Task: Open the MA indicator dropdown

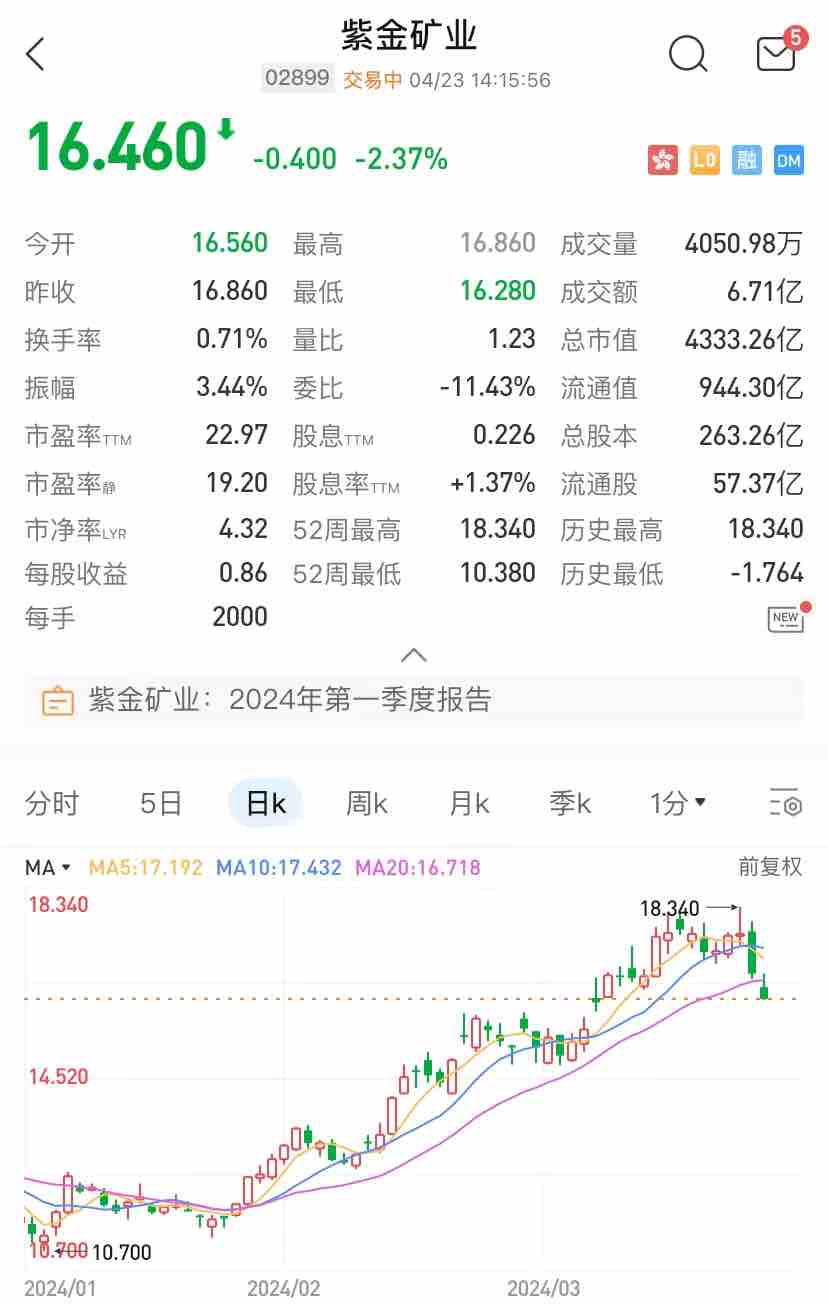Action: coord(48,868)
